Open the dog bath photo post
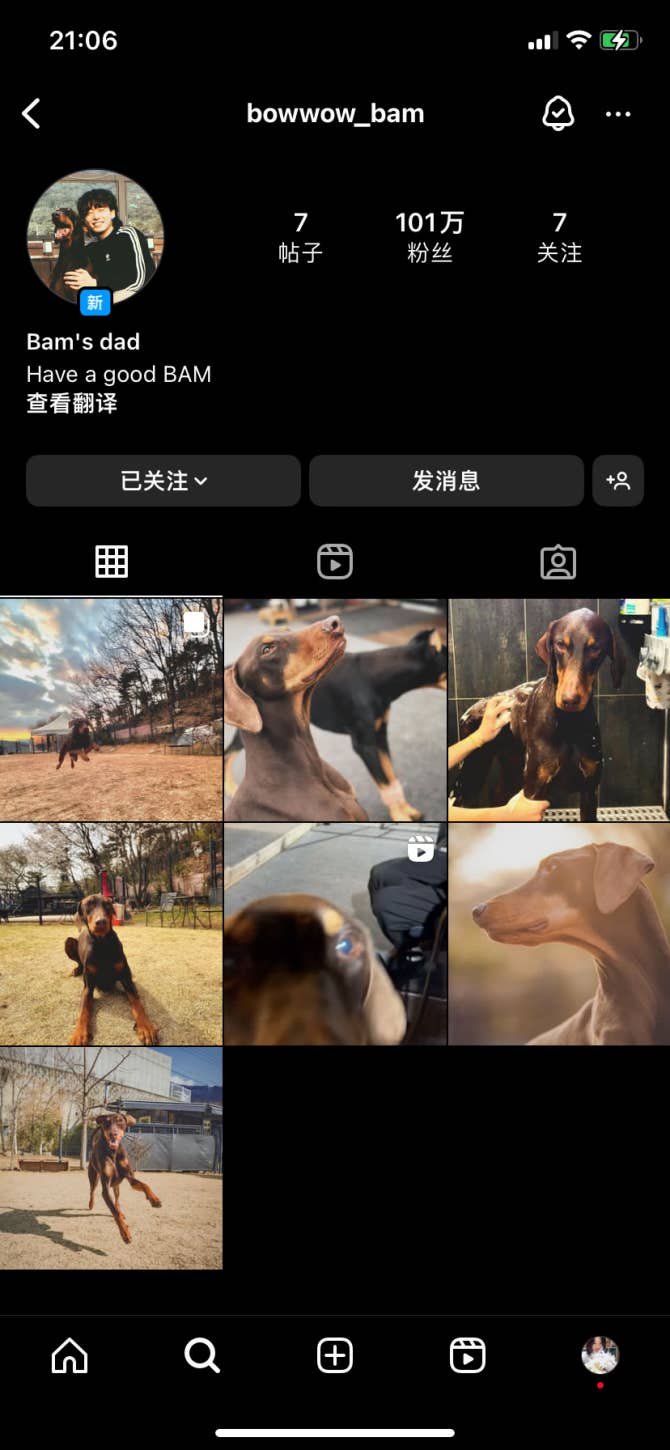 [x=559, y=709]
